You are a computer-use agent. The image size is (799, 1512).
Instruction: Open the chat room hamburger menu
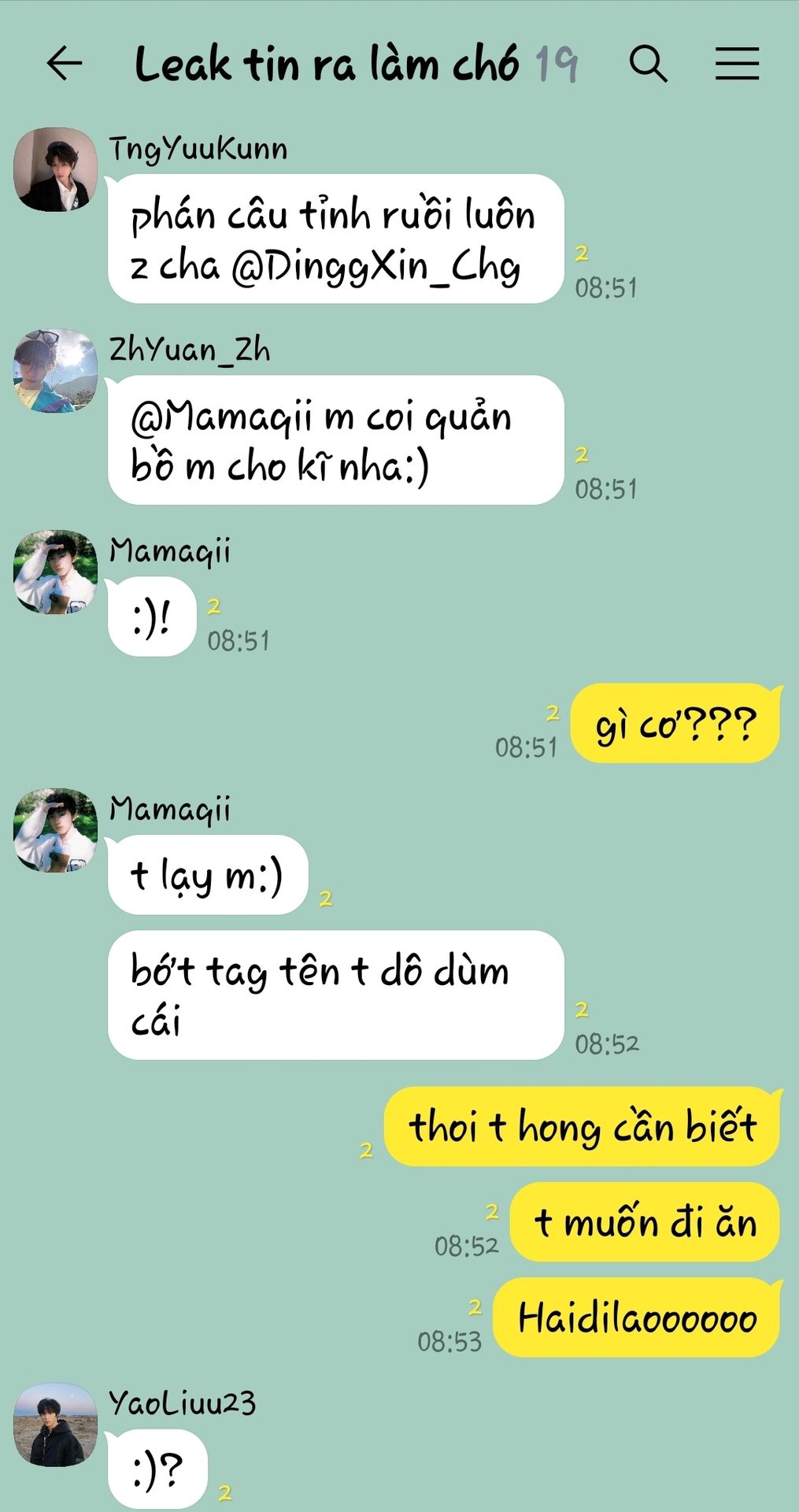click(x=737, y=64)
